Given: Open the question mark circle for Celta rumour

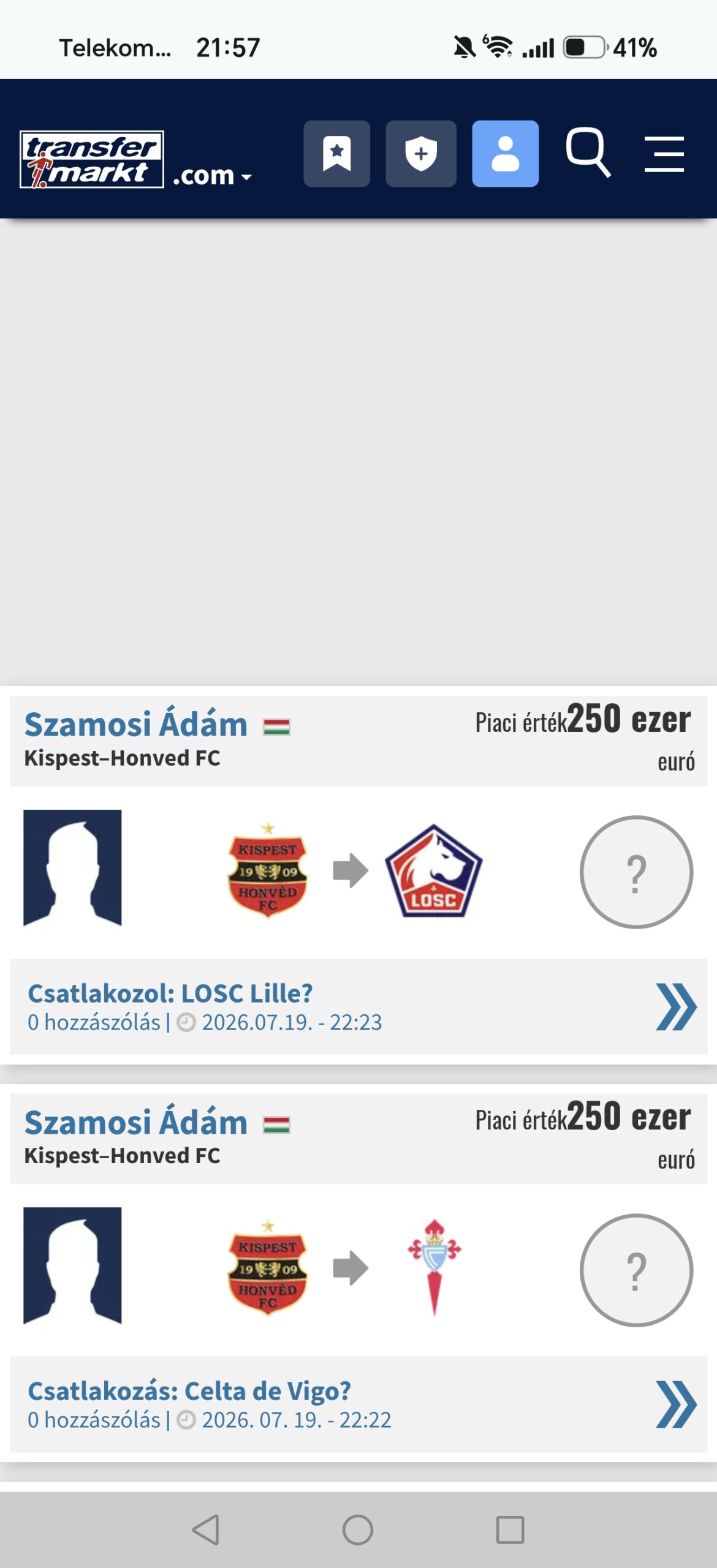Looking at the screenshot, I should coord(636,1270).
